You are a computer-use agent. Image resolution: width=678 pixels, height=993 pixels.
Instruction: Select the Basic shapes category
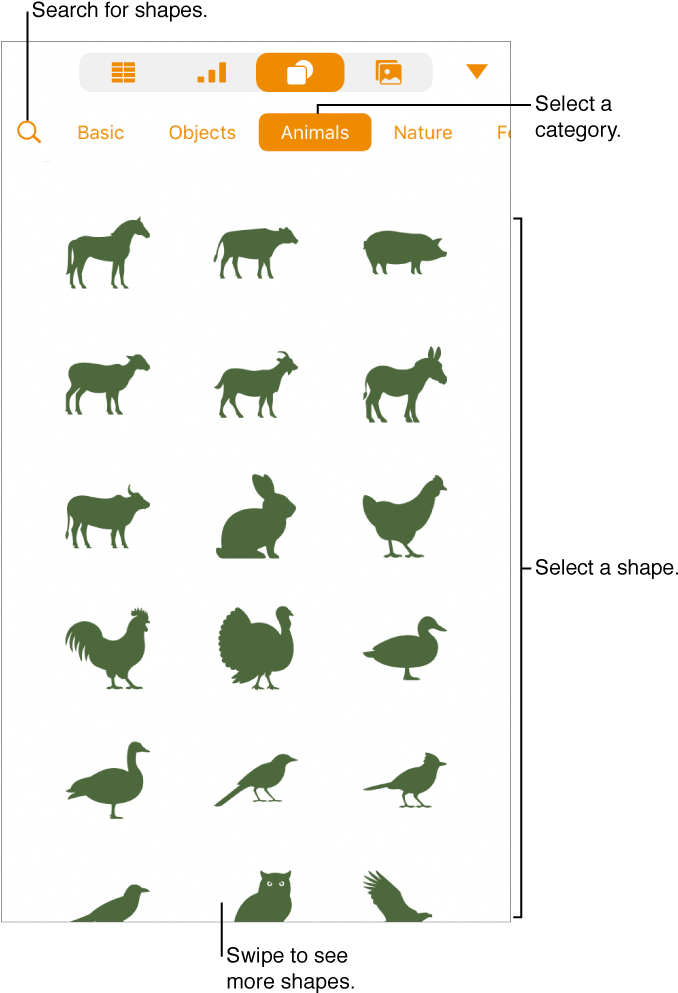pyautogui.click(x=101, y=132)
